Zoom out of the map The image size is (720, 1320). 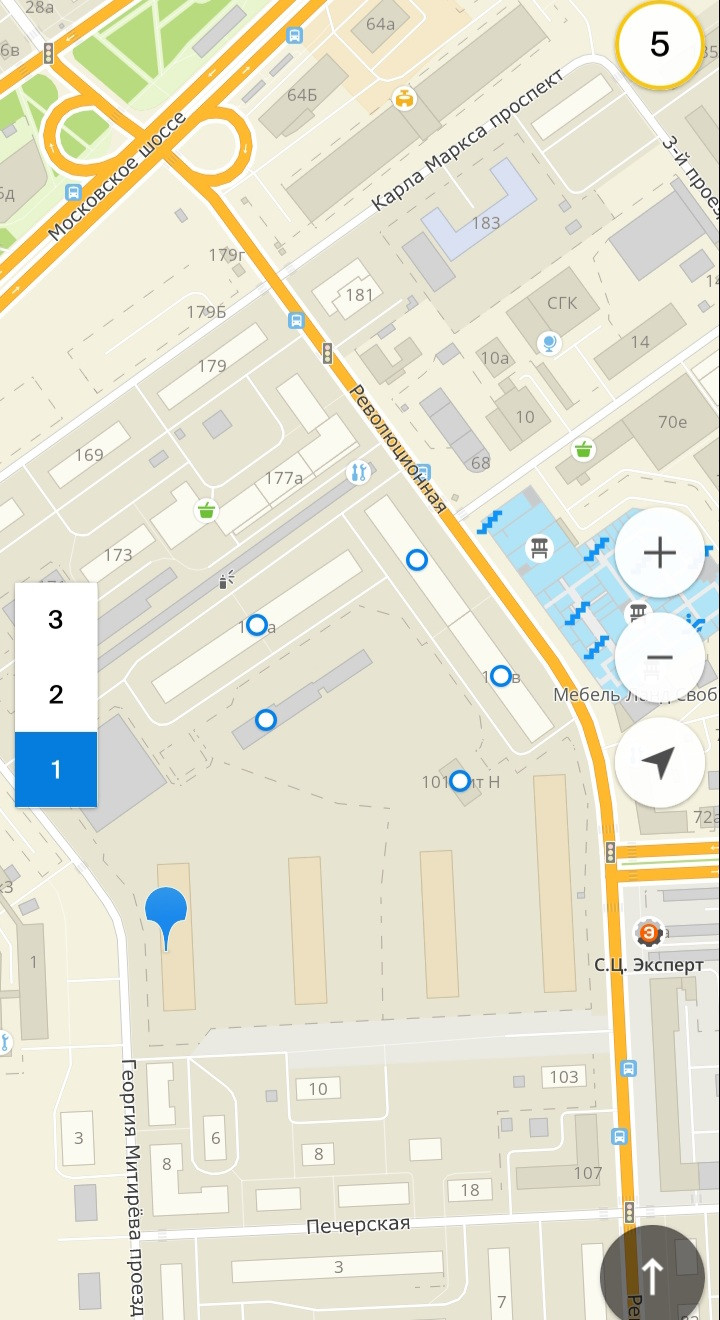click(x=660, y=657)
